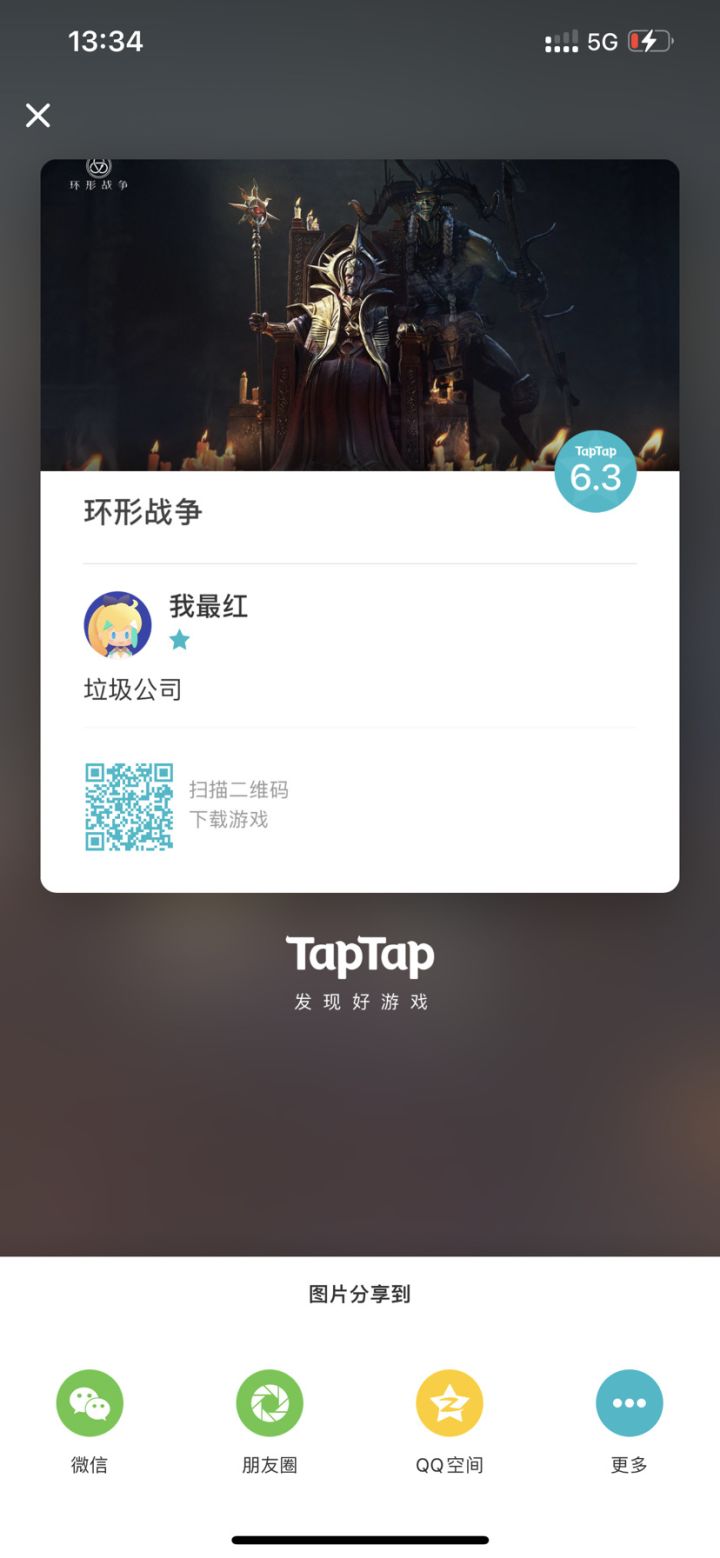Share the image to 微信 WeChat
720x1558 pixels.
tap(88, 1404)
